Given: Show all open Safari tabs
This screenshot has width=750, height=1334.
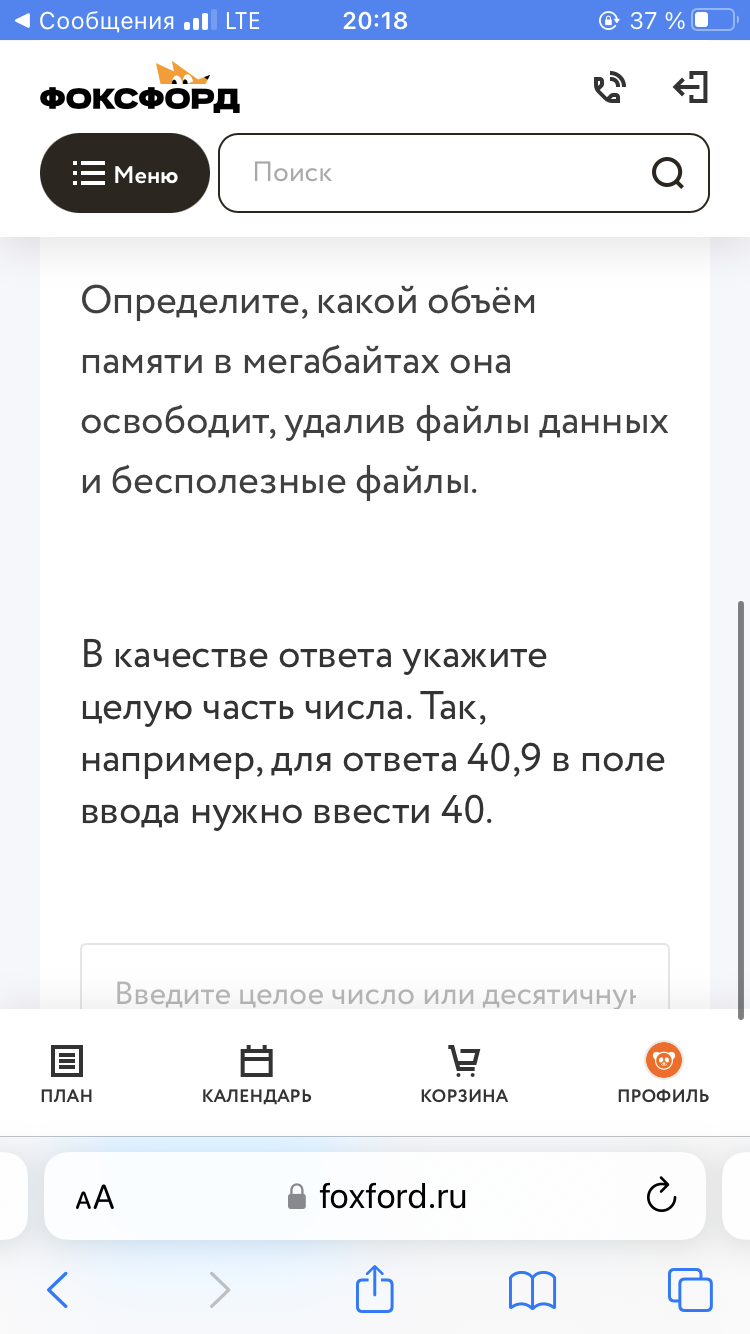Looking at the screenshot, I should pyautogui.click(x=690, y=1289).
